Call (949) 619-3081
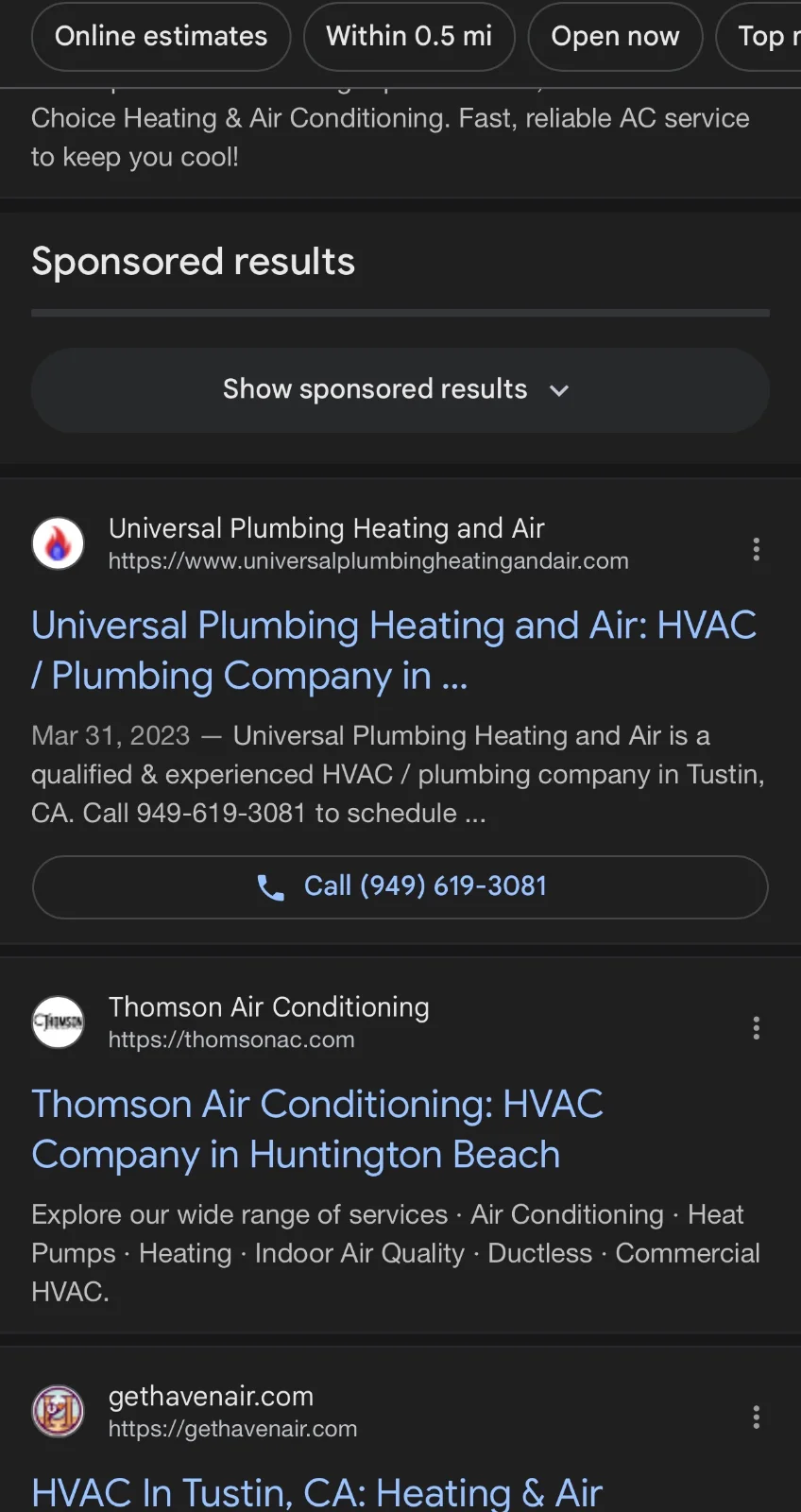Screen dimensions: 801x1512 (400, 886)
